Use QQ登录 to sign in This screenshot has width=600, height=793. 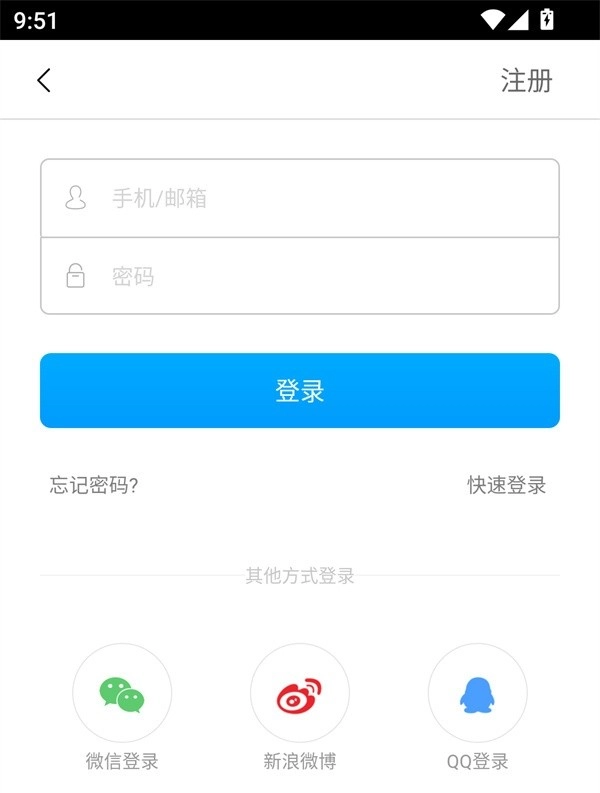(477, 694)
